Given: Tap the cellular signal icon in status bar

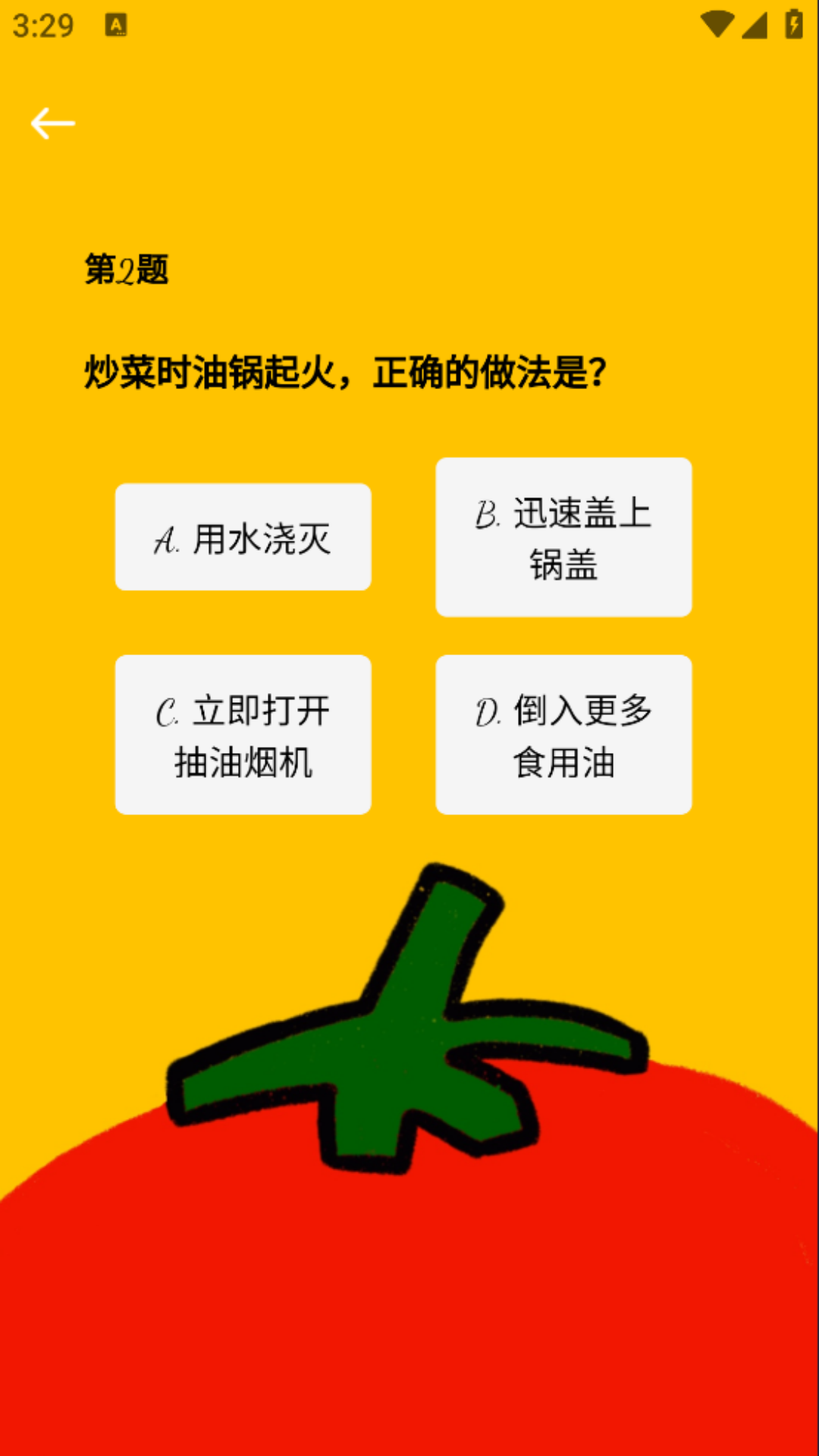Looking at the screenshot, I should point(753,24).
